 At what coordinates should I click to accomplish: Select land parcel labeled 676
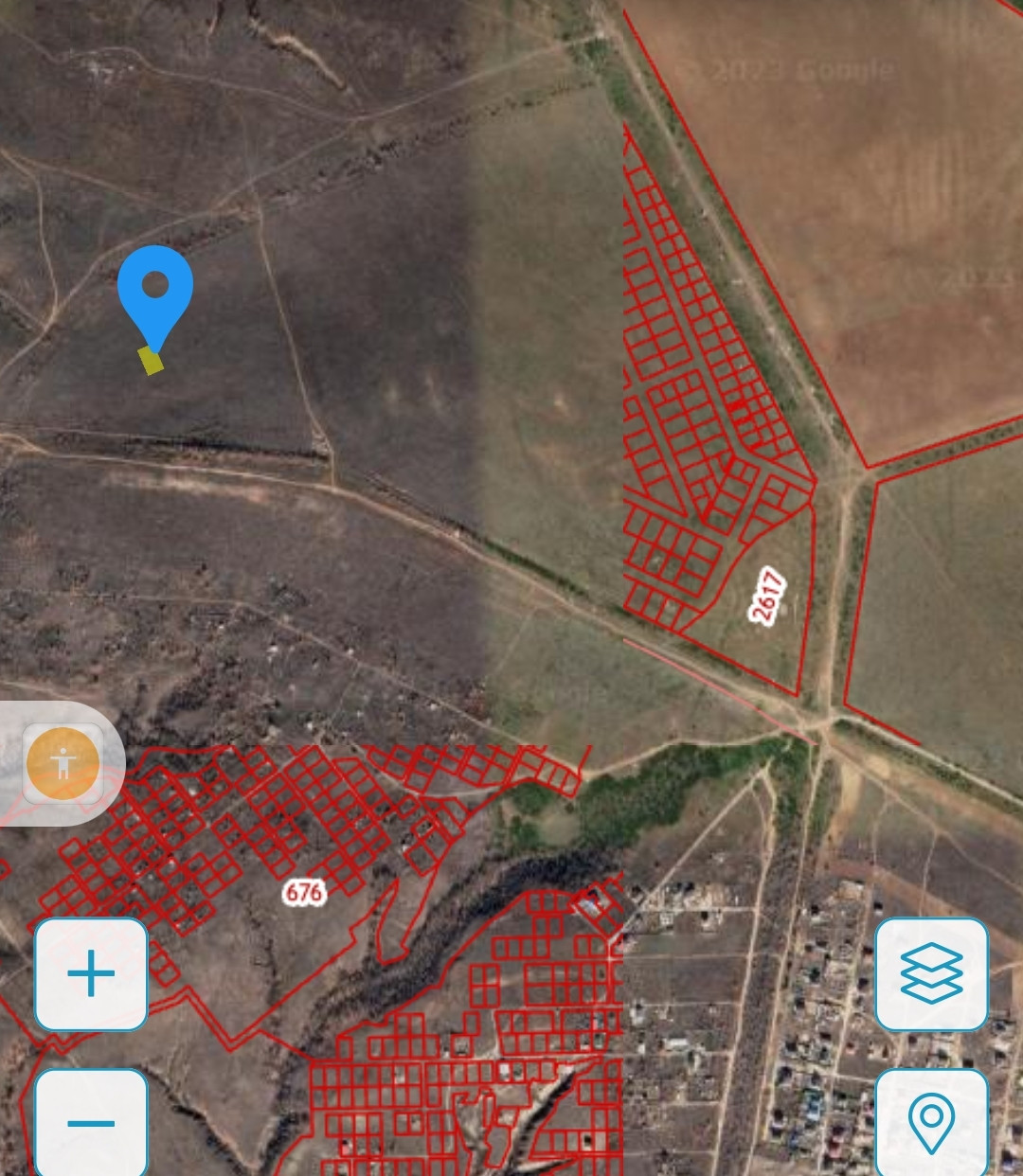[x=304, y=892]
